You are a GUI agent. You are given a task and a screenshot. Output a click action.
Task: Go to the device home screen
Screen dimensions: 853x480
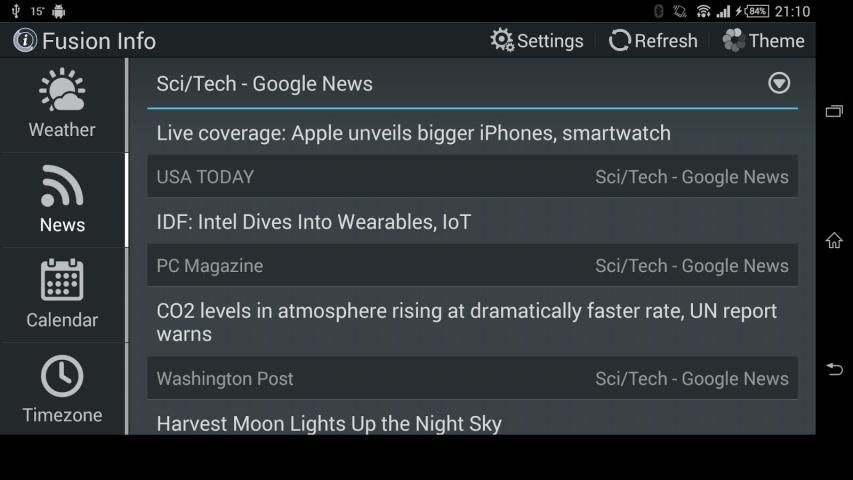tap(834, 241)
